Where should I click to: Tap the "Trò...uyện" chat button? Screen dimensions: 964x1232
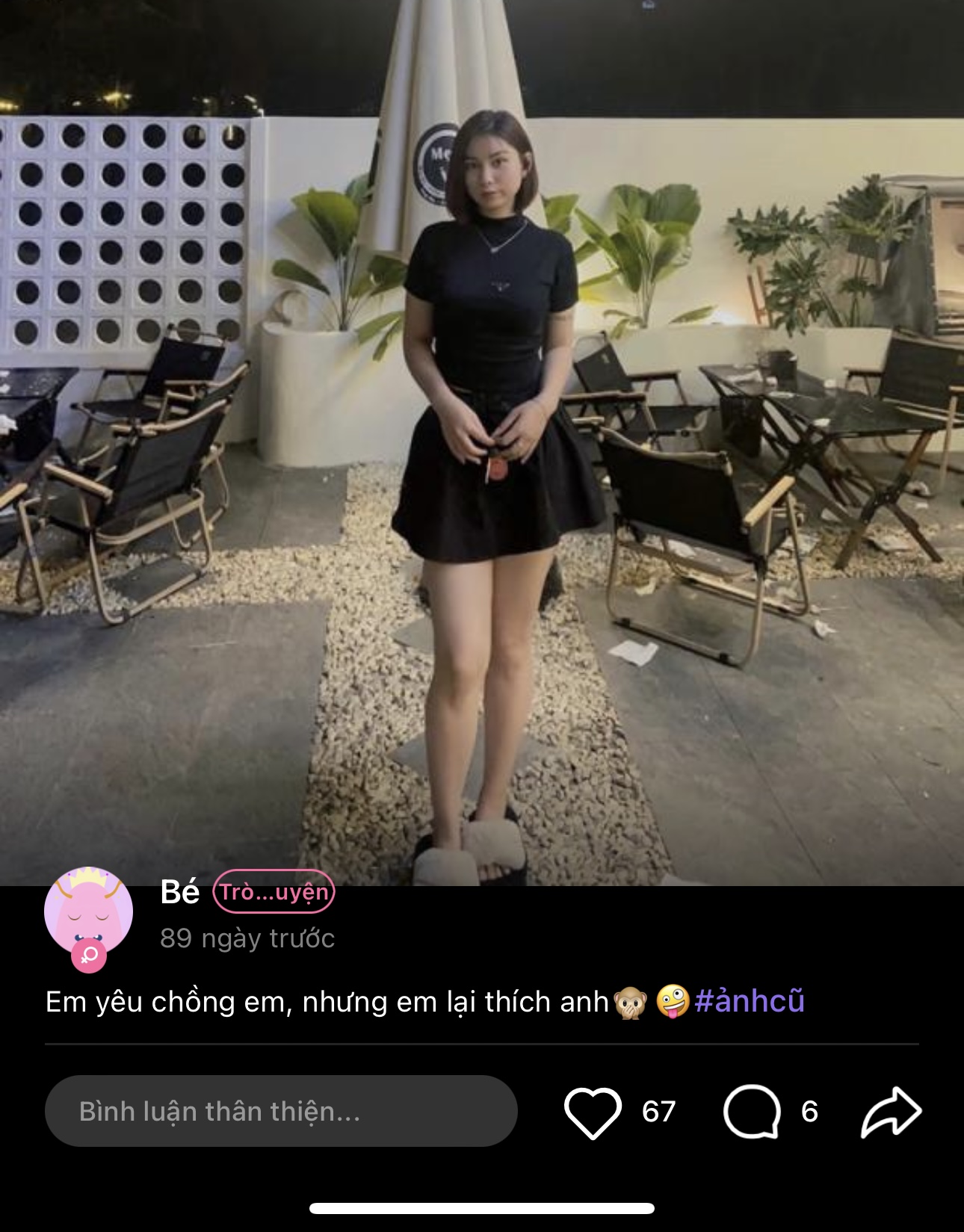[274, 892]
